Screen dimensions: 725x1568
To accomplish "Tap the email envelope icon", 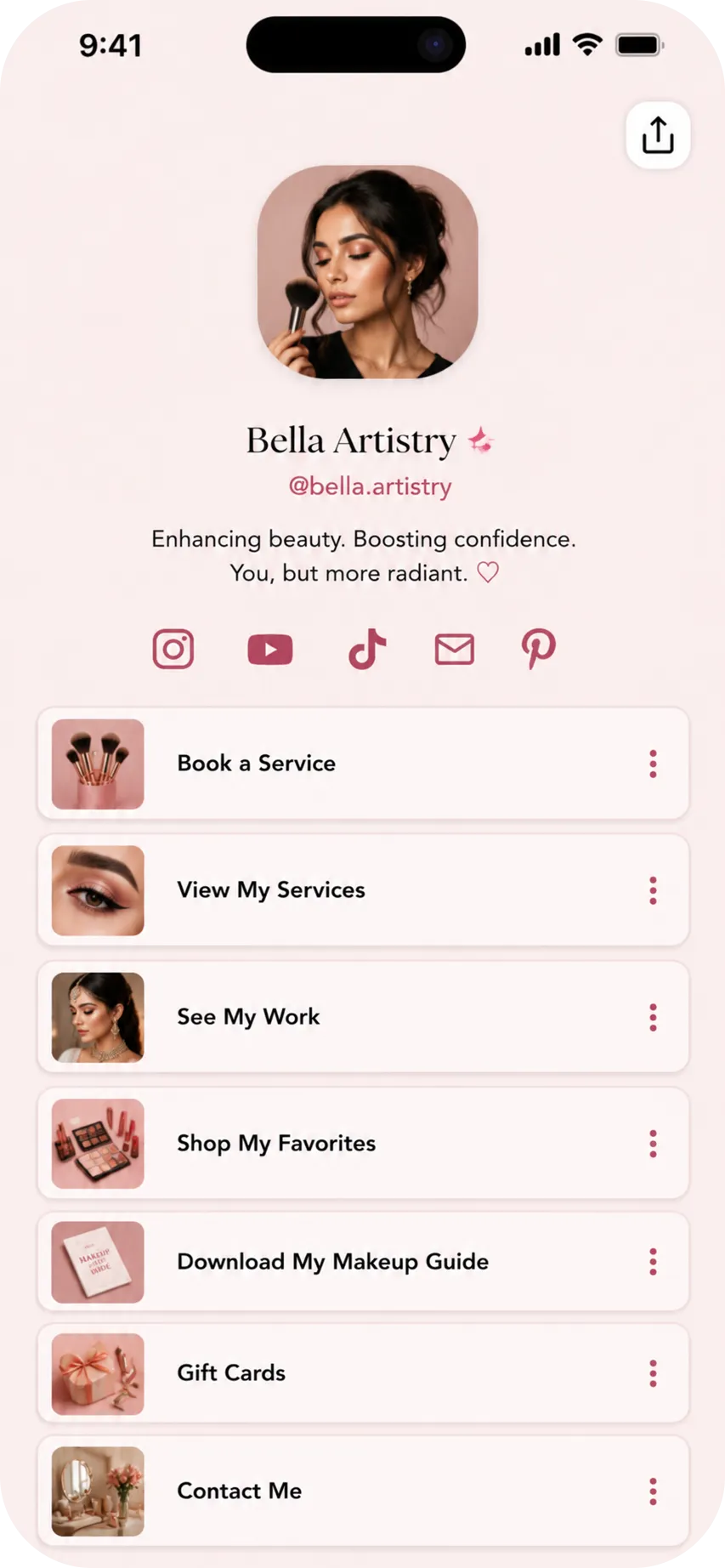I will 455,650.
